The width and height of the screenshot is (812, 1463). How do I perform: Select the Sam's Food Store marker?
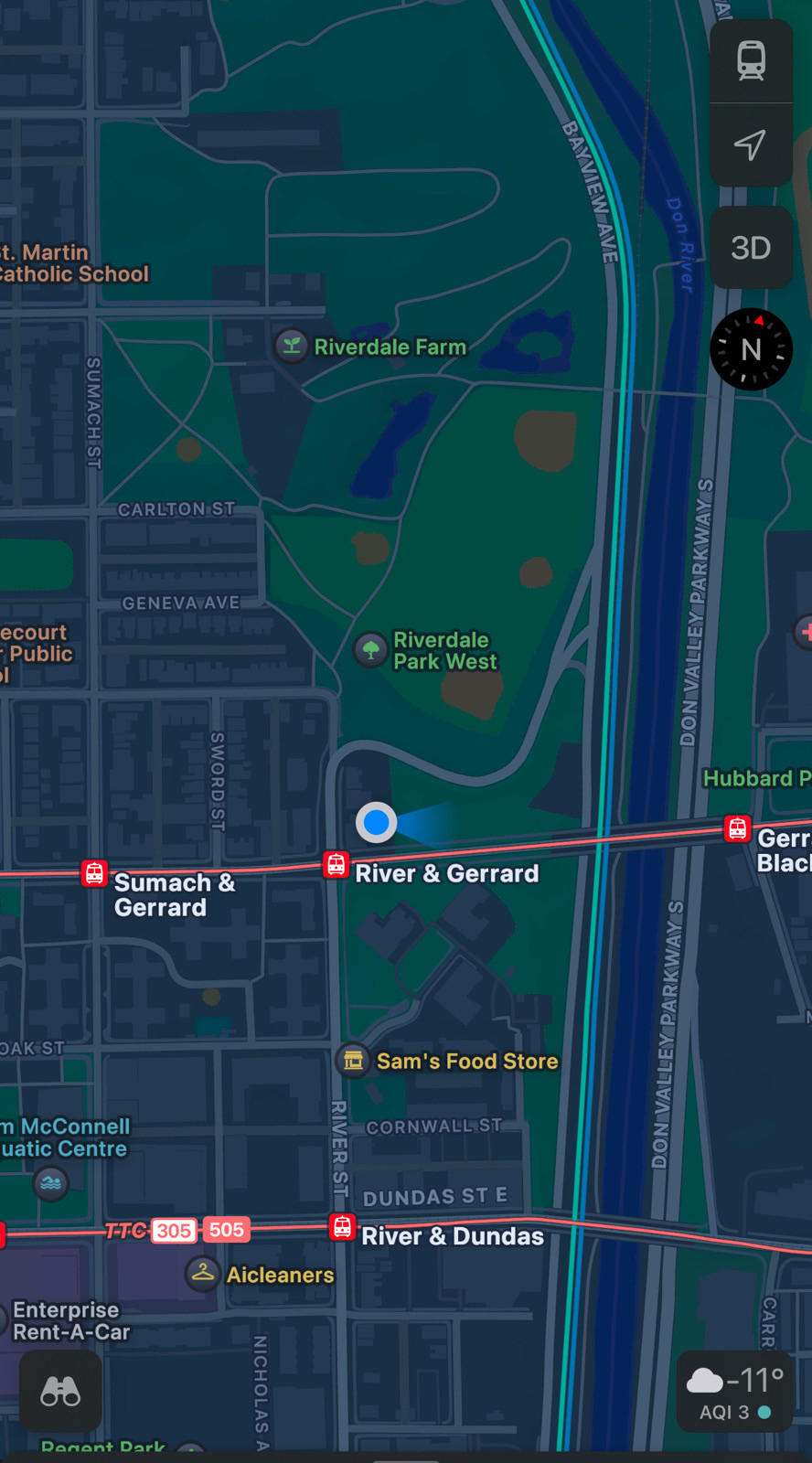[x=353, y=1061]
